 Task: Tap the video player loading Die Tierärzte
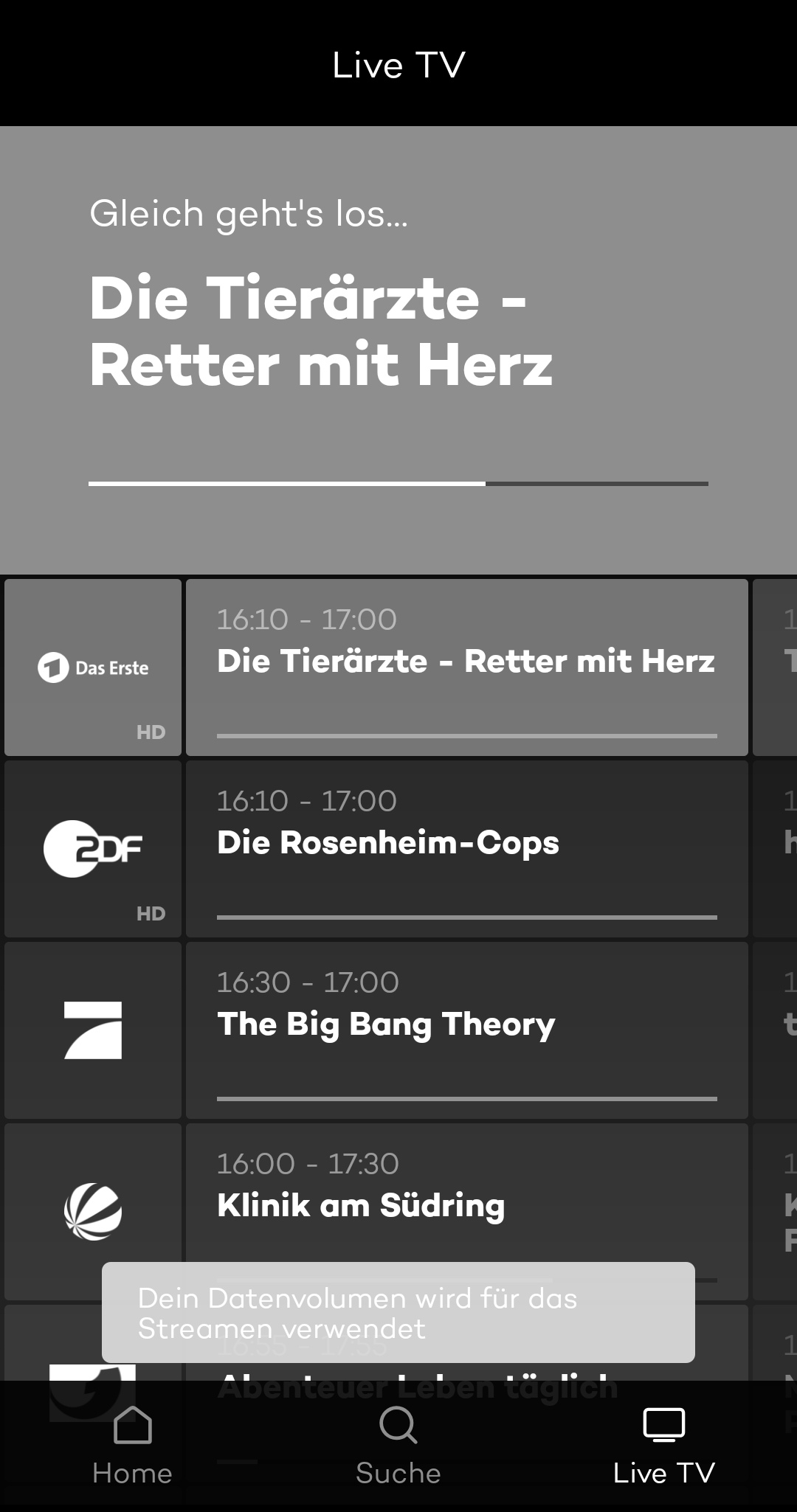[398, 350]
